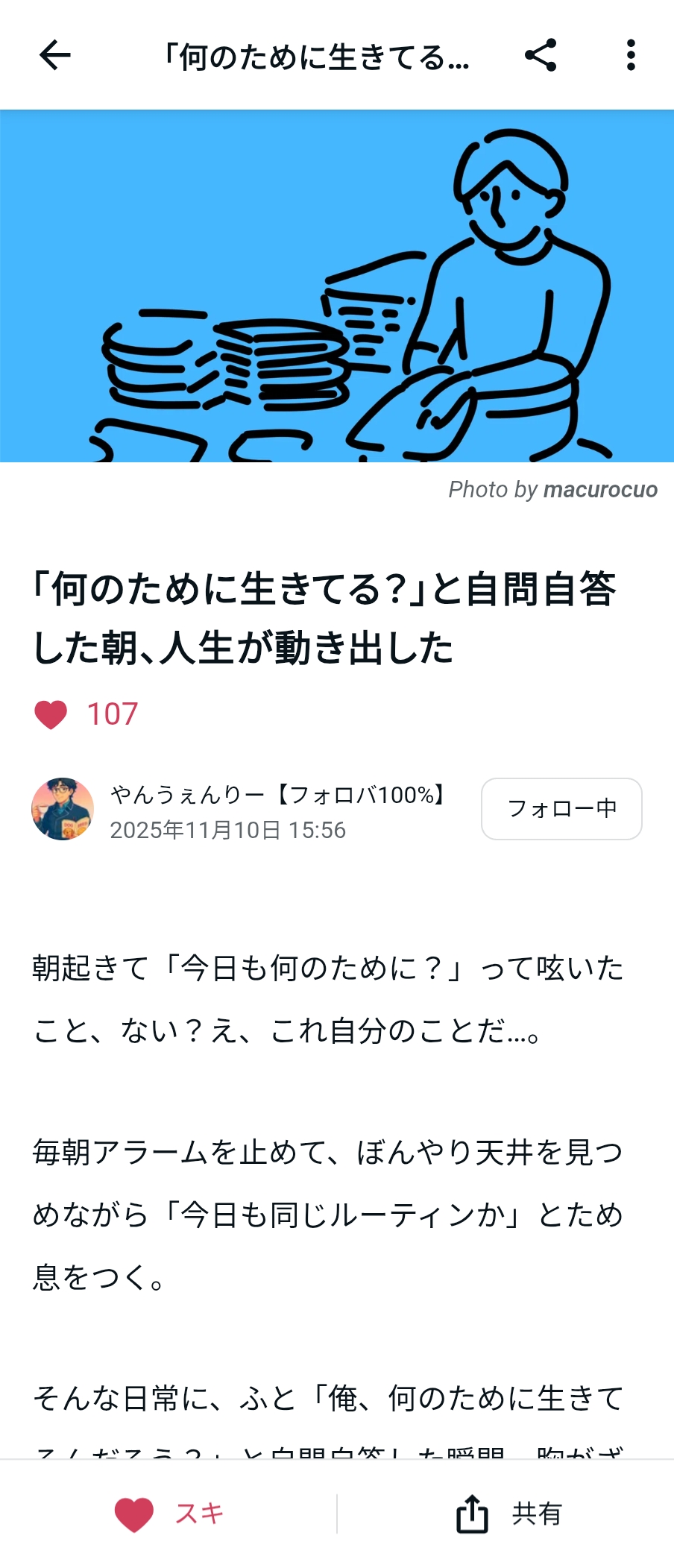The height and width of the screenshot is (1568, 674).
Task: Share the article from the top bar
Action: coord(541,55)
